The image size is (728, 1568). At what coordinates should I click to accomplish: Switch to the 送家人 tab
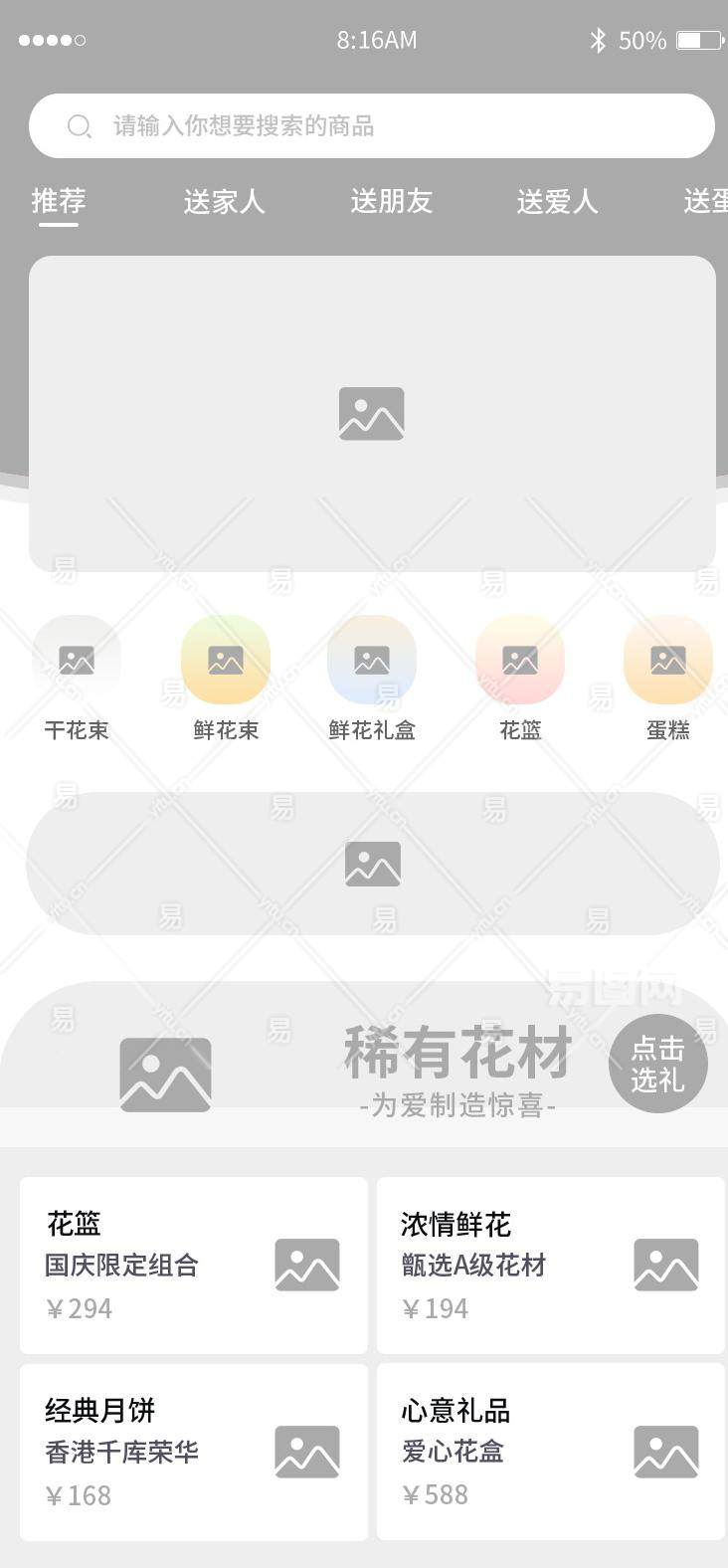pos(224,202)
